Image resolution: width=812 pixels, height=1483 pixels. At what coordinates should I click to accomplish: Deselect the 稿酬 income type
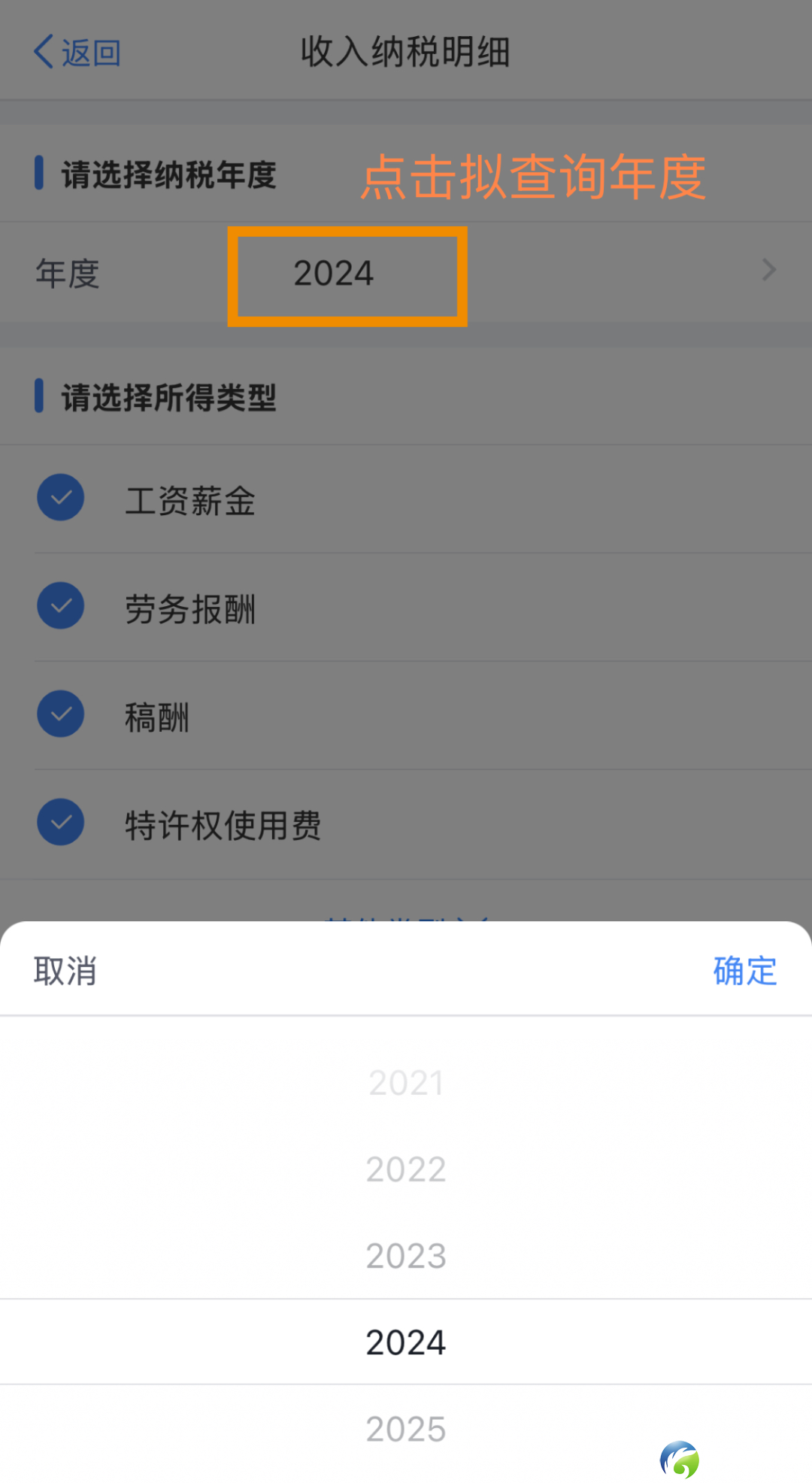[x=61, y=714]
